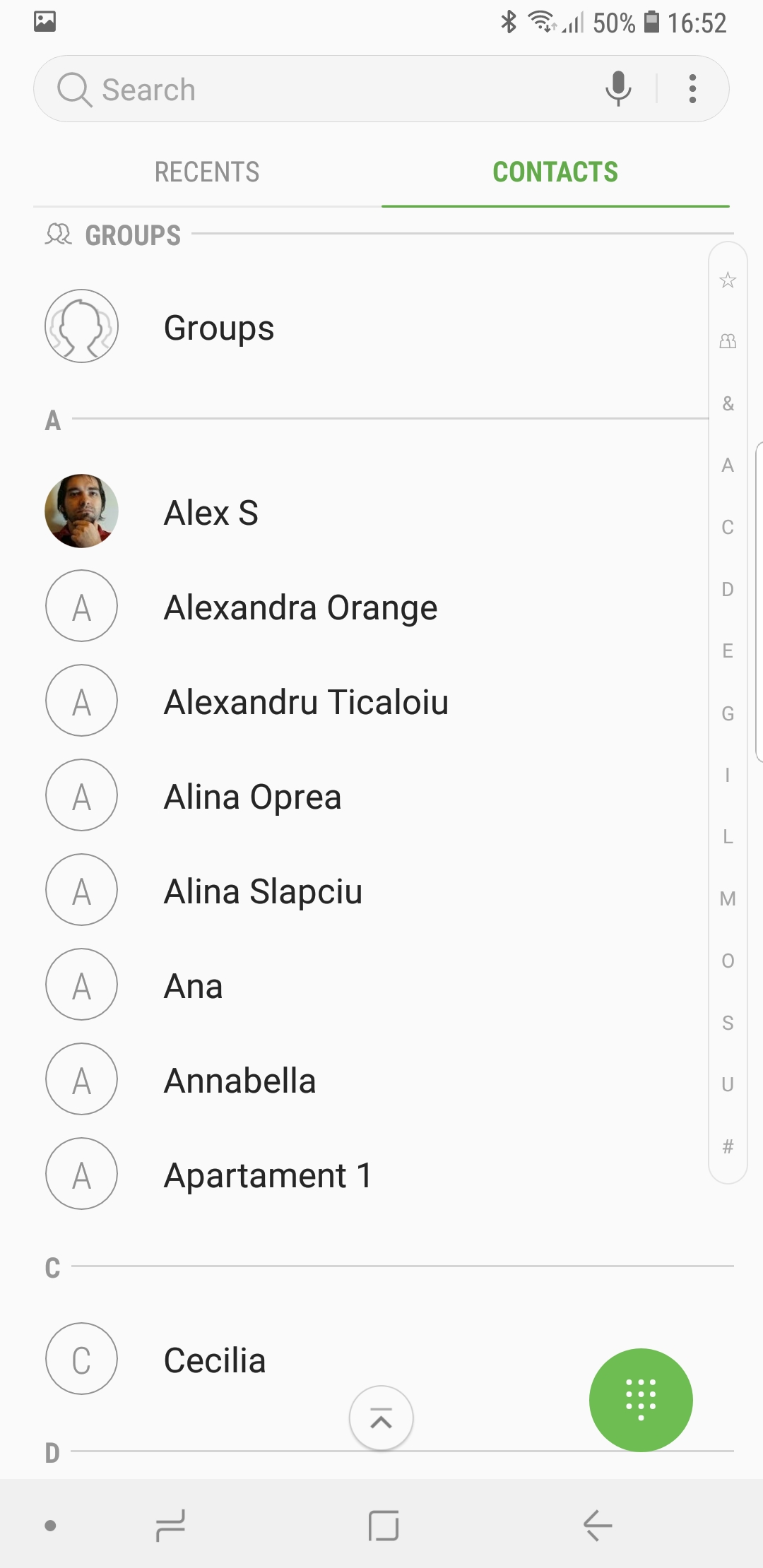Jump to favorites via the star index
The height and width of the screenshot is (1568, 763).
728,280
